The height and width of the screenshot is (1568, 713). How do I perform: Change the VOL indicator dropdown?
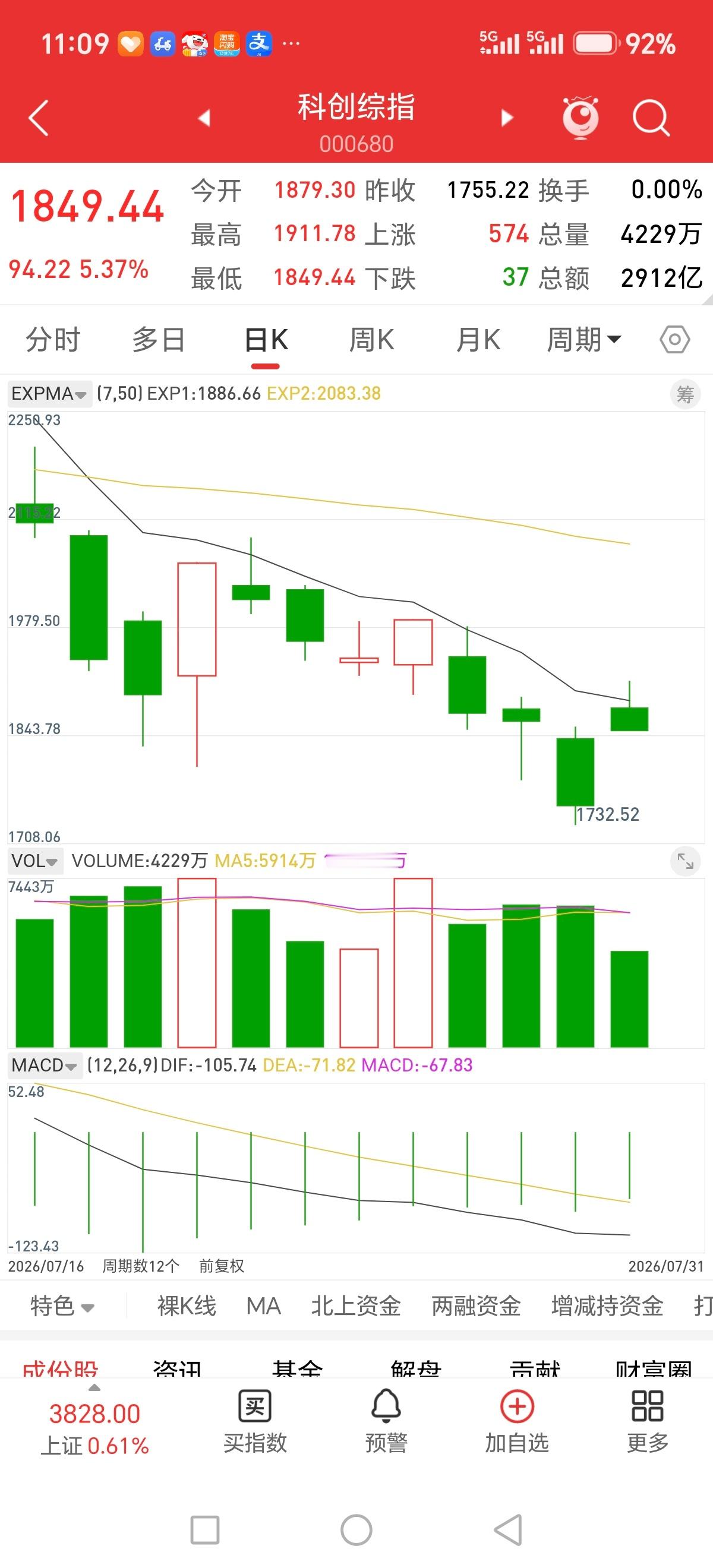point(35,861)
